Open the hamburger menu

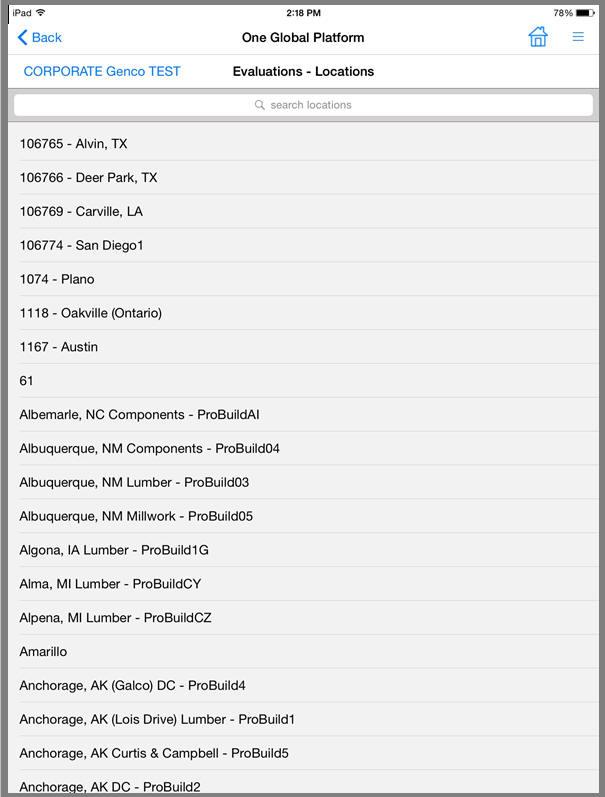(x=578, y=37)
